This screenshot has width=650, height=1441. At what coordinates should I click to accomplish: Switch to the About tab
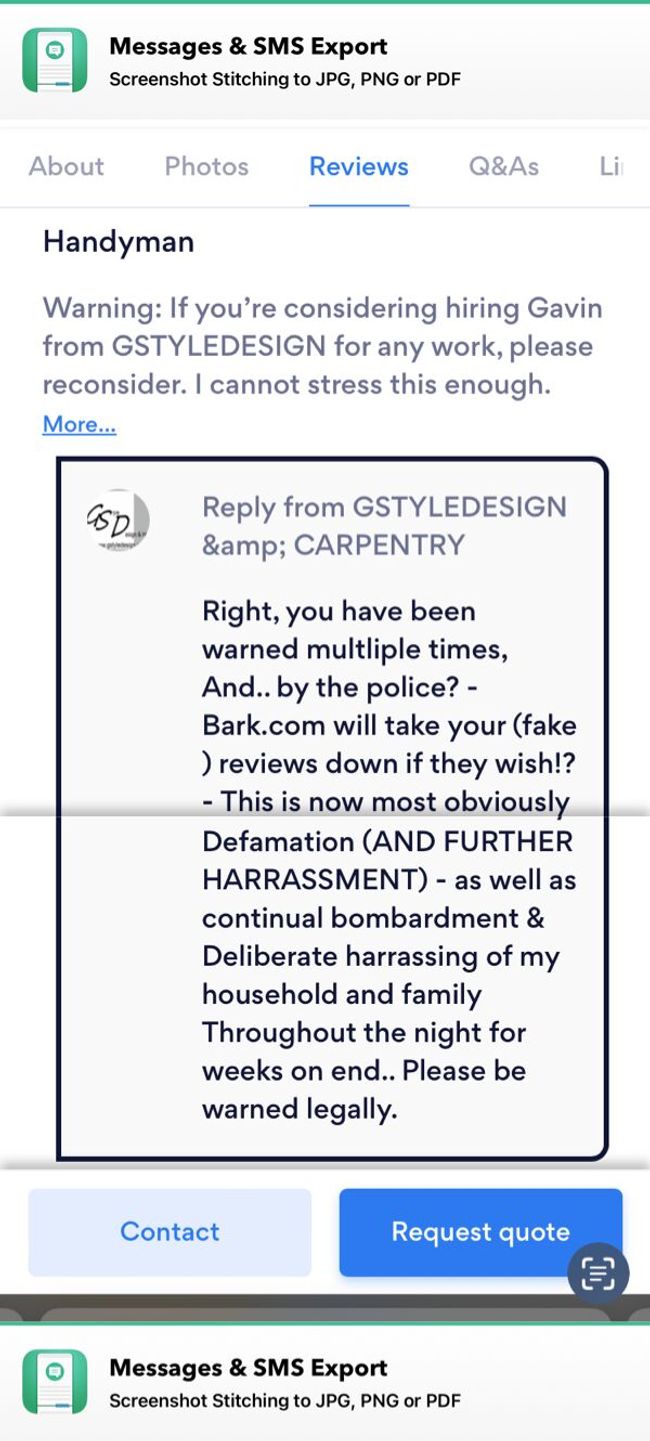[66, 166]
